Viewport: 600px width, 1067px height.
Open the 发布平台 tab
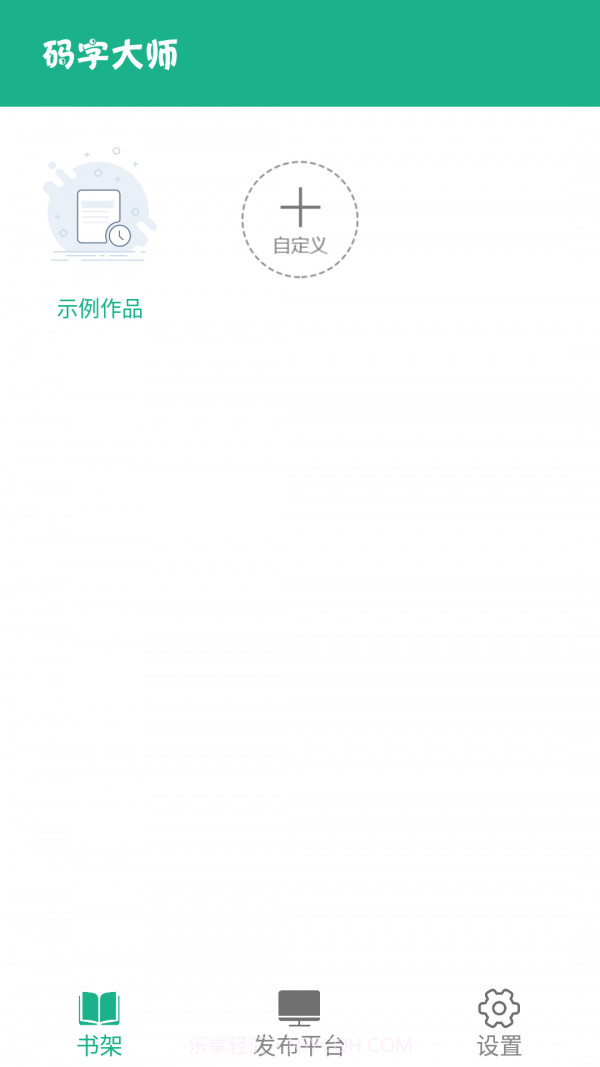pyautogui.click(x=299, y=1023)
